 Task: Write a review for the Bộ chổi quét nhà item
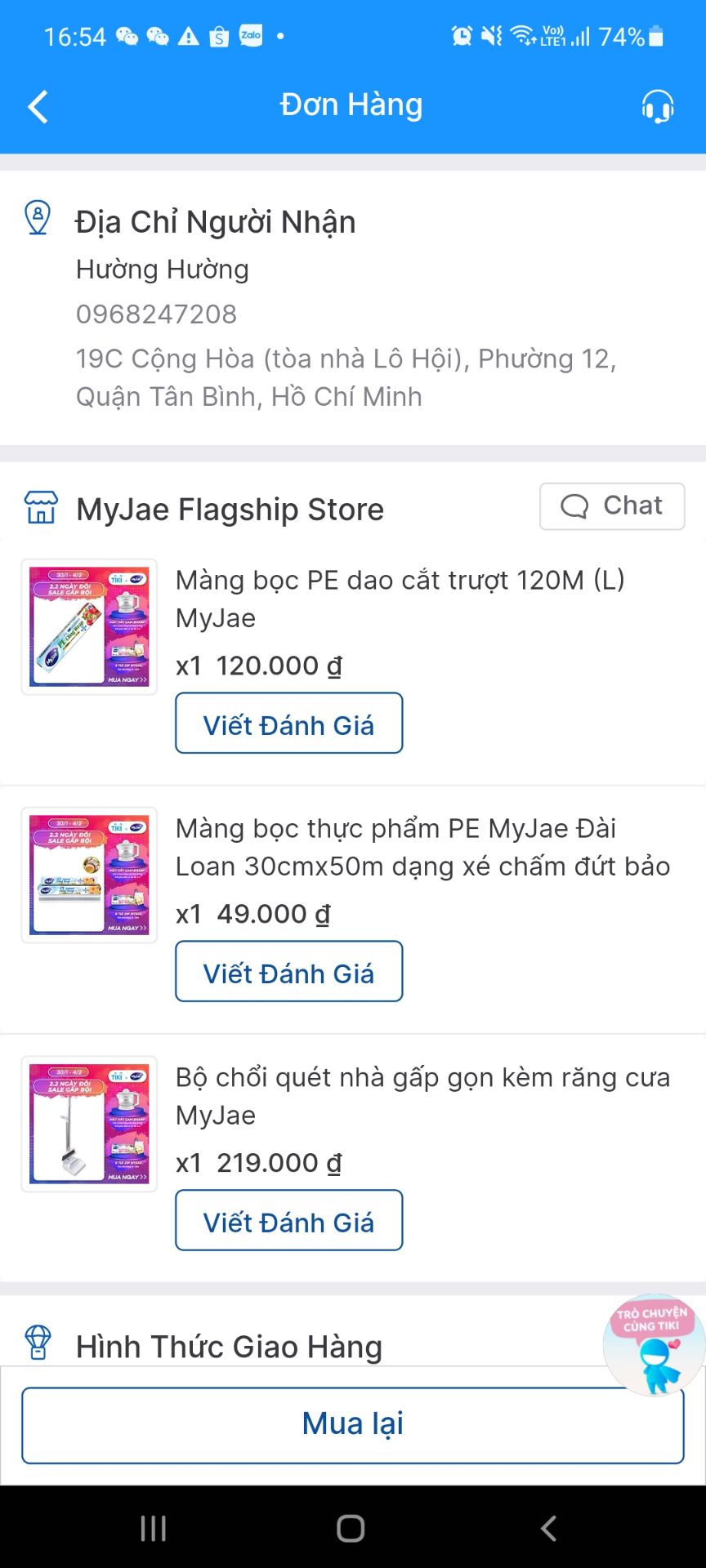tap(288, 1221)
